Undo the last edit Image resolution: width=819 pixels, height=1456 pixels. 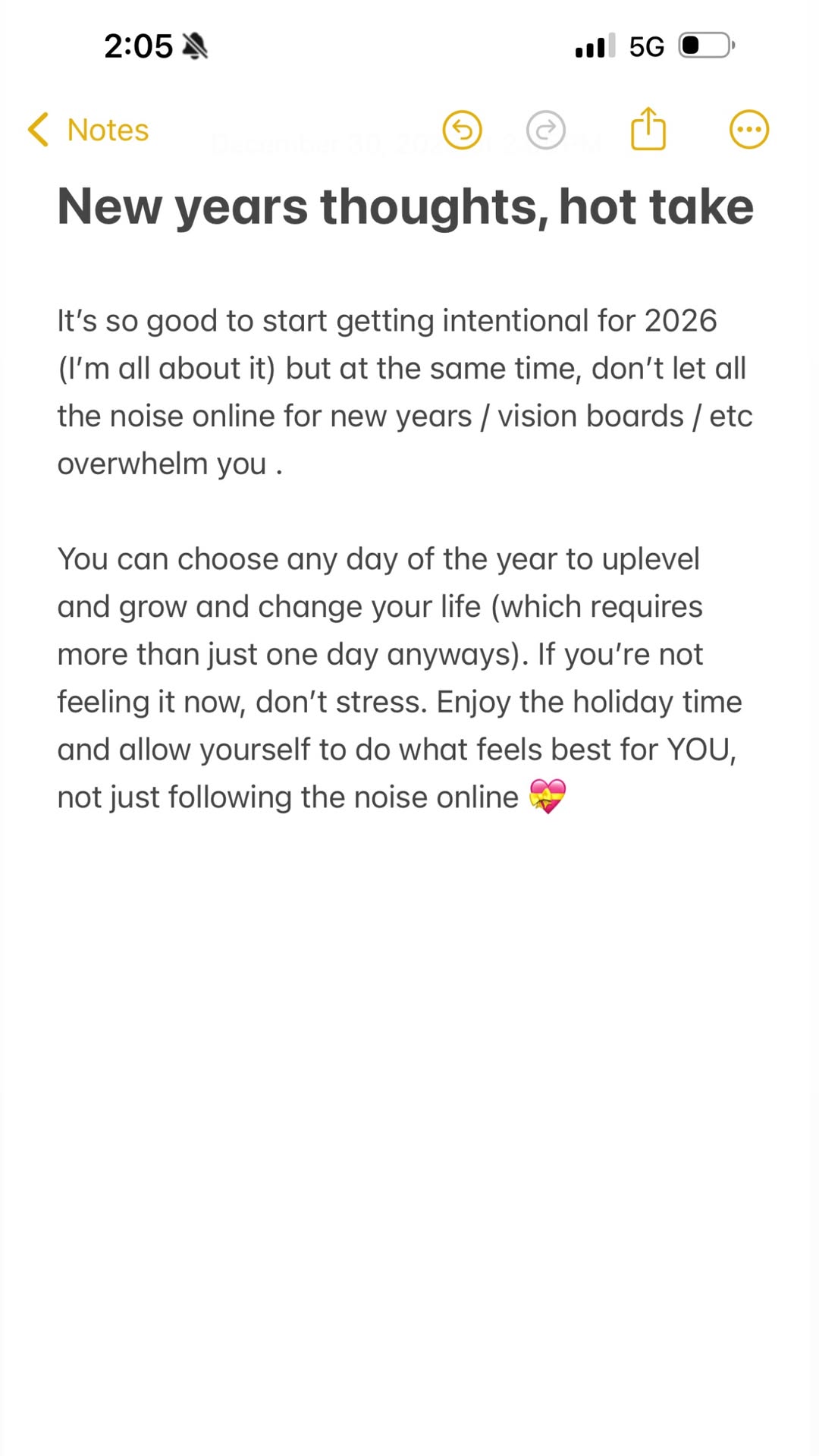click(463, 130)
